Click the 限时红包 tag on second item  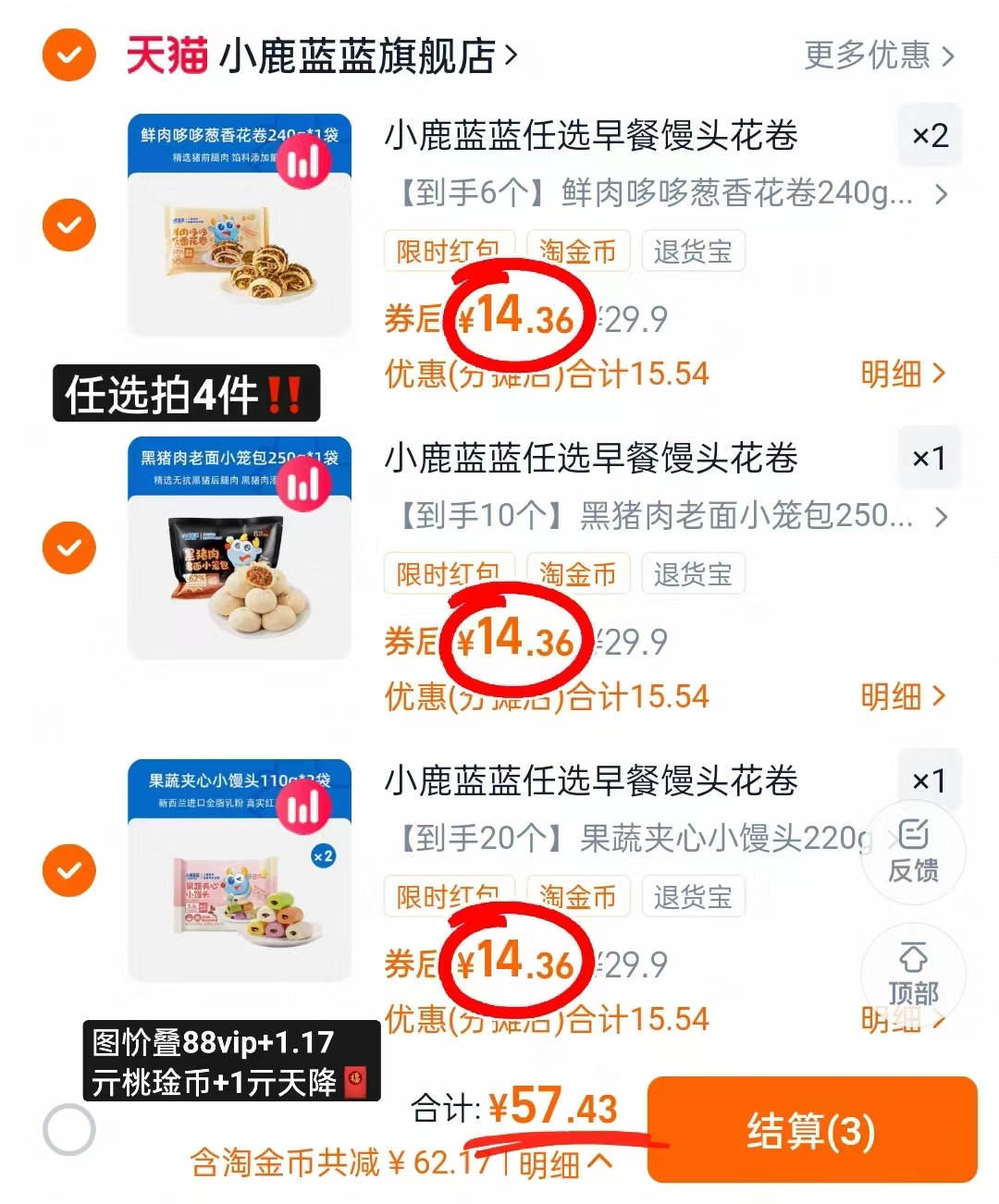click(450, 573)
